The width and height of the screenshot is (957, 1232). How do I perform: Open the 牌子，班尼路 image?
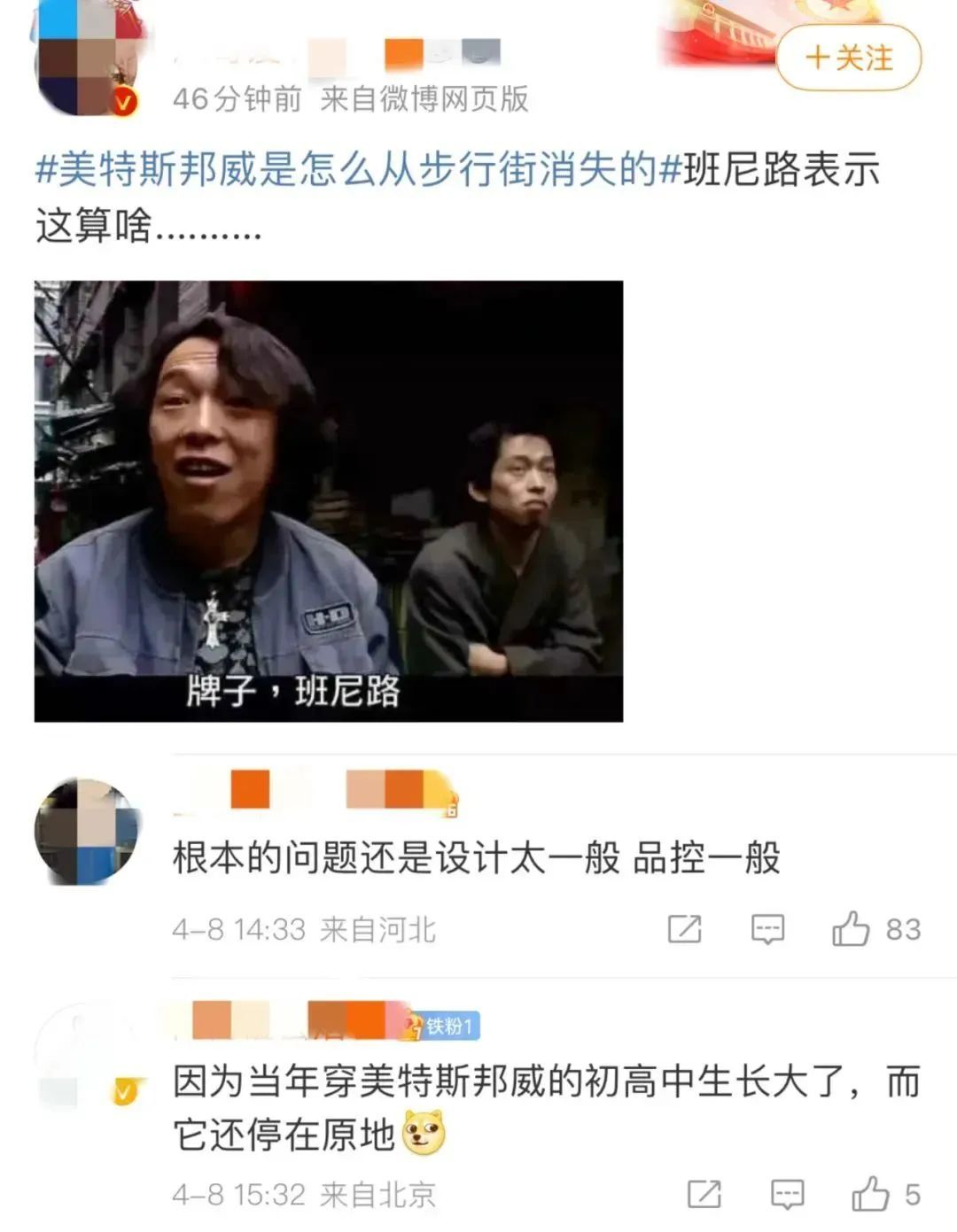[328, 500]
